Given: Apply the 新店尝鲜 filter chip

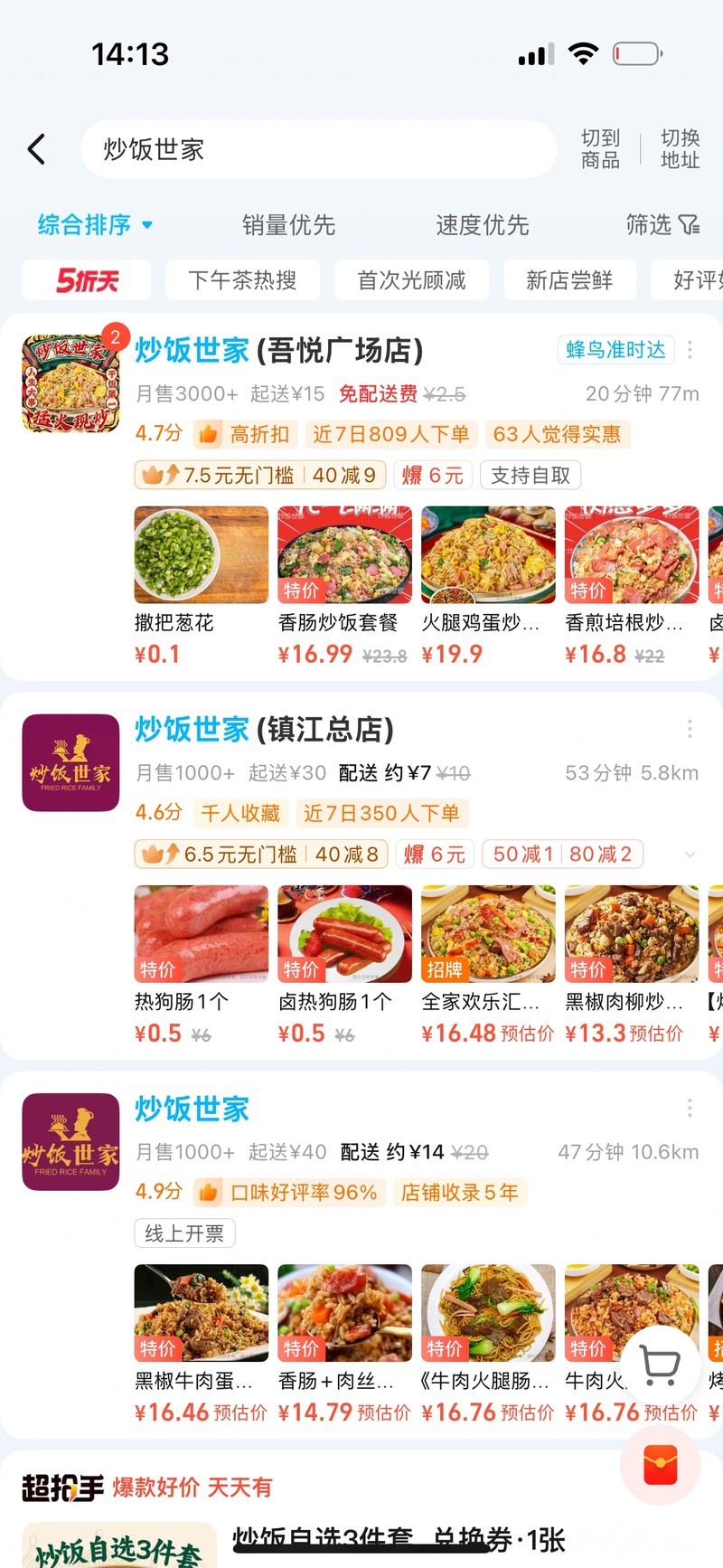Looking at the screenshot, I should pyautogui.click(x=569, y=280).
